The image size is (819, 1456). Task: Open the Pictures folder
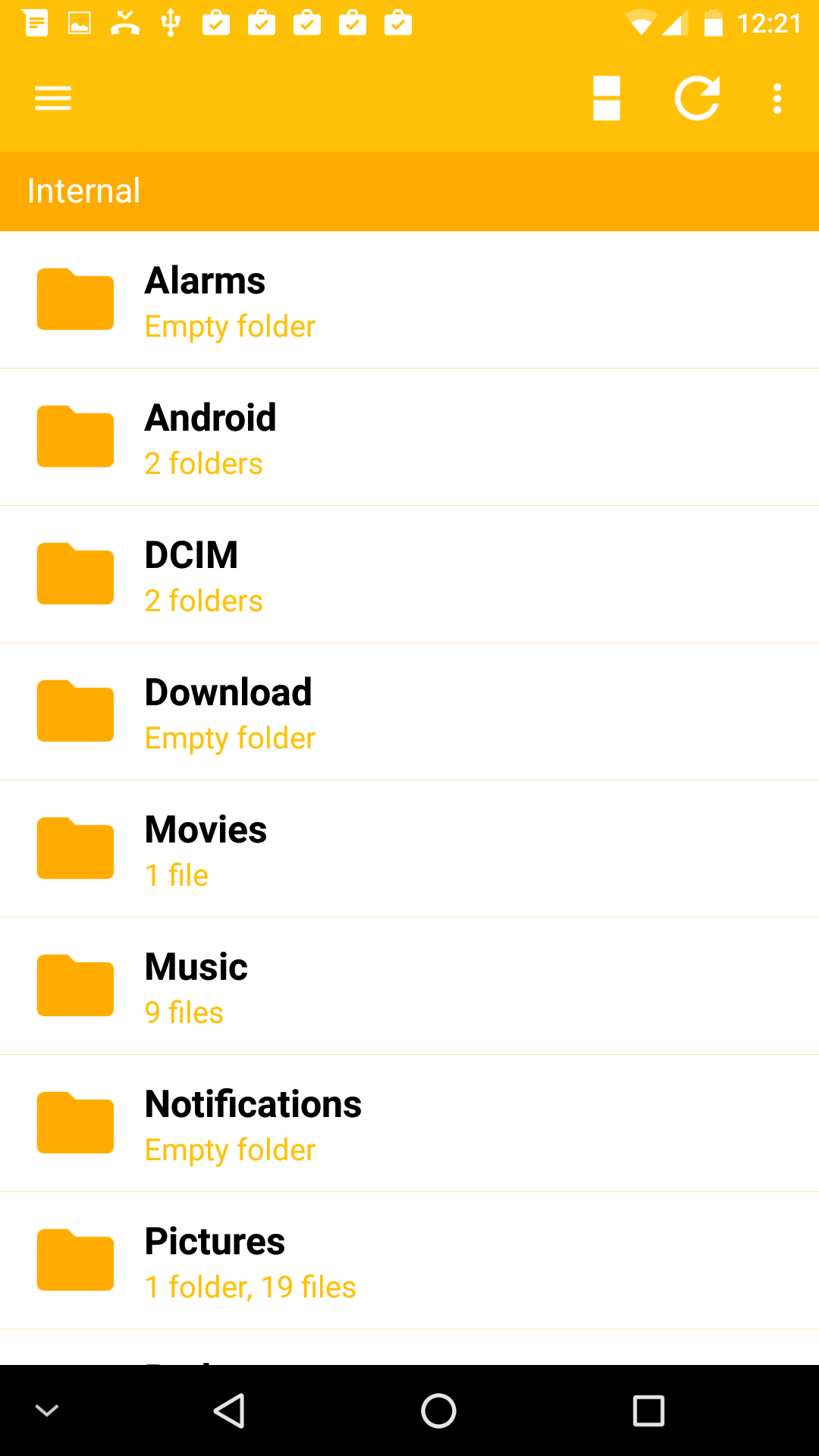pos(409,1261)
